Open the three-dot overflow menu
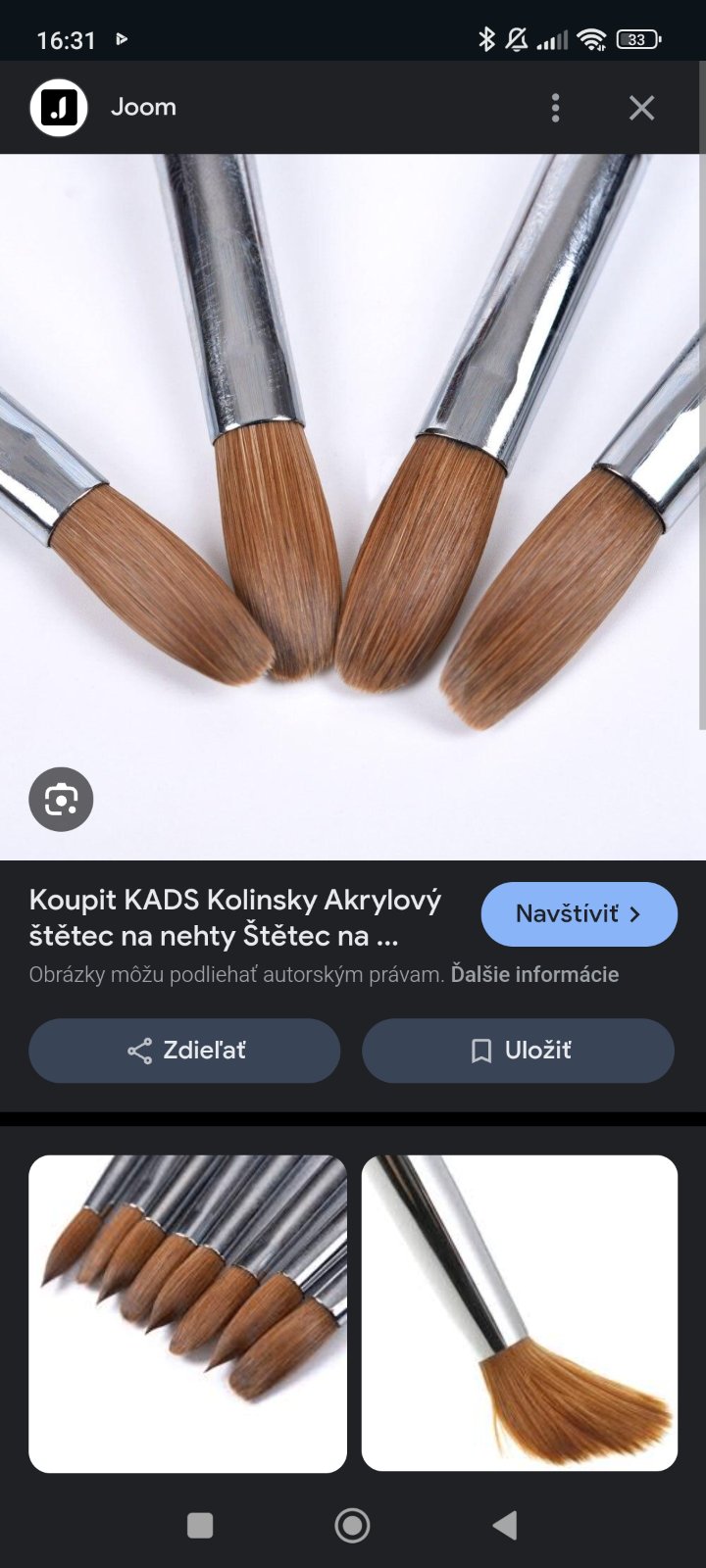Image resolution: width=706 pixels, height=1568 pixels. 555,108
